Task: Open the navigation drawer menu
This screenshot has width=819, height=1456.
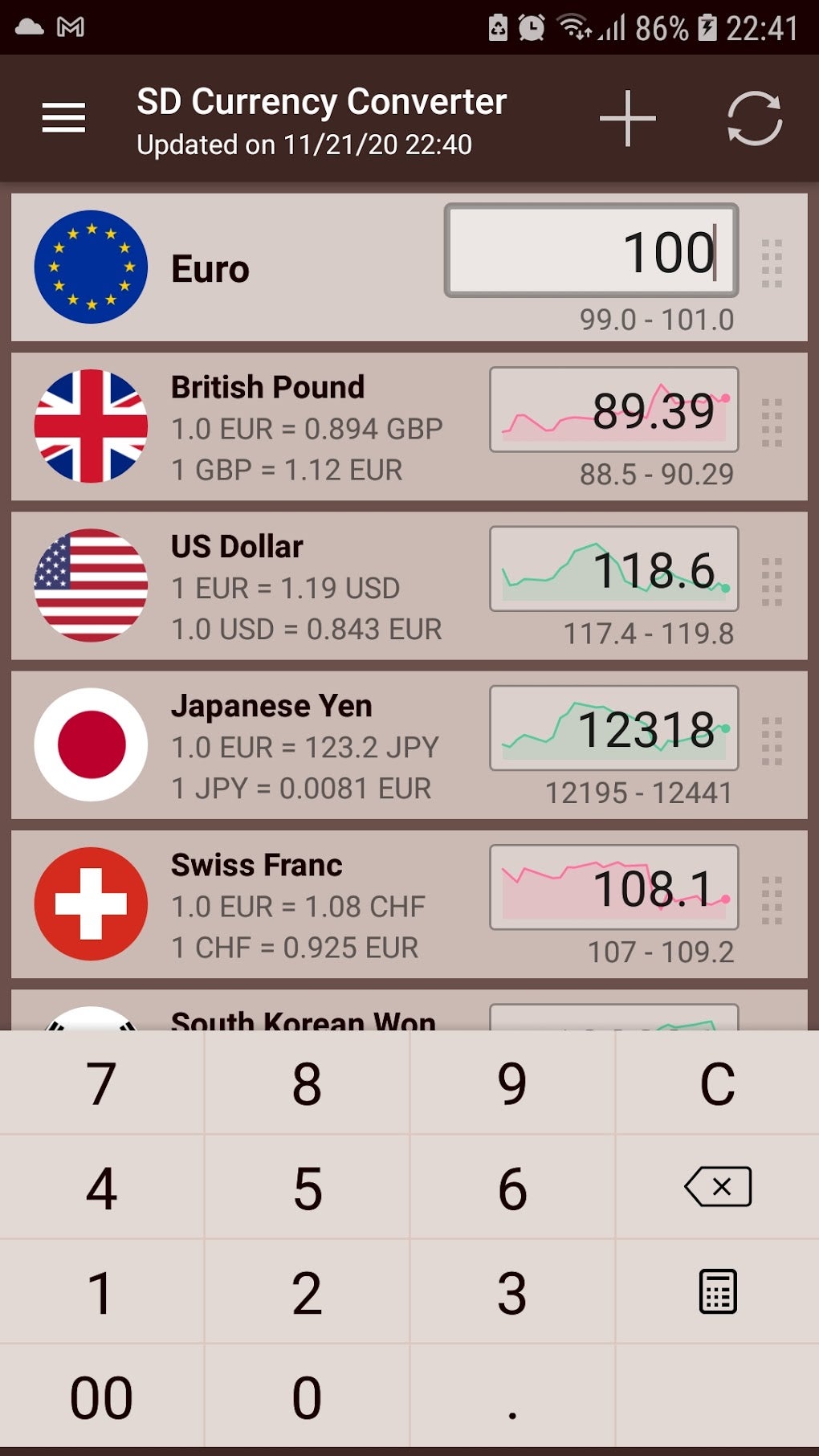Action: (x=63, y=117)
